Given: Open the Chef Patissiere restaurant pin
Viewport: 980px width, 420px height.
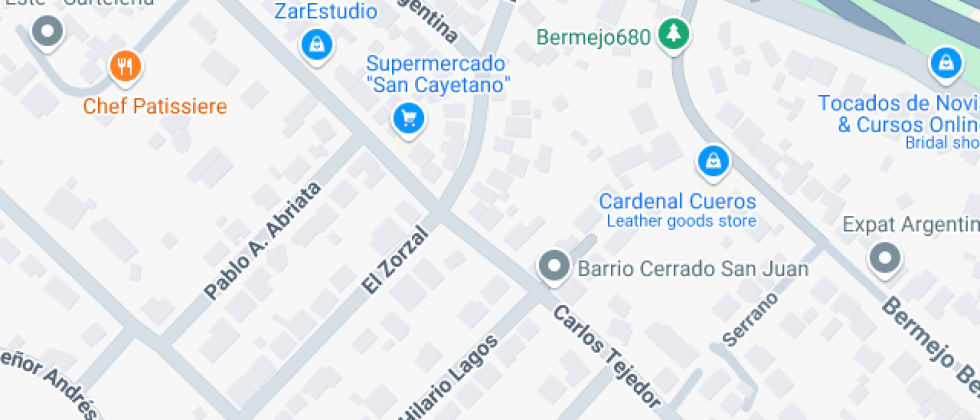Looking at the screenshot, I should [x=124, y=68].
